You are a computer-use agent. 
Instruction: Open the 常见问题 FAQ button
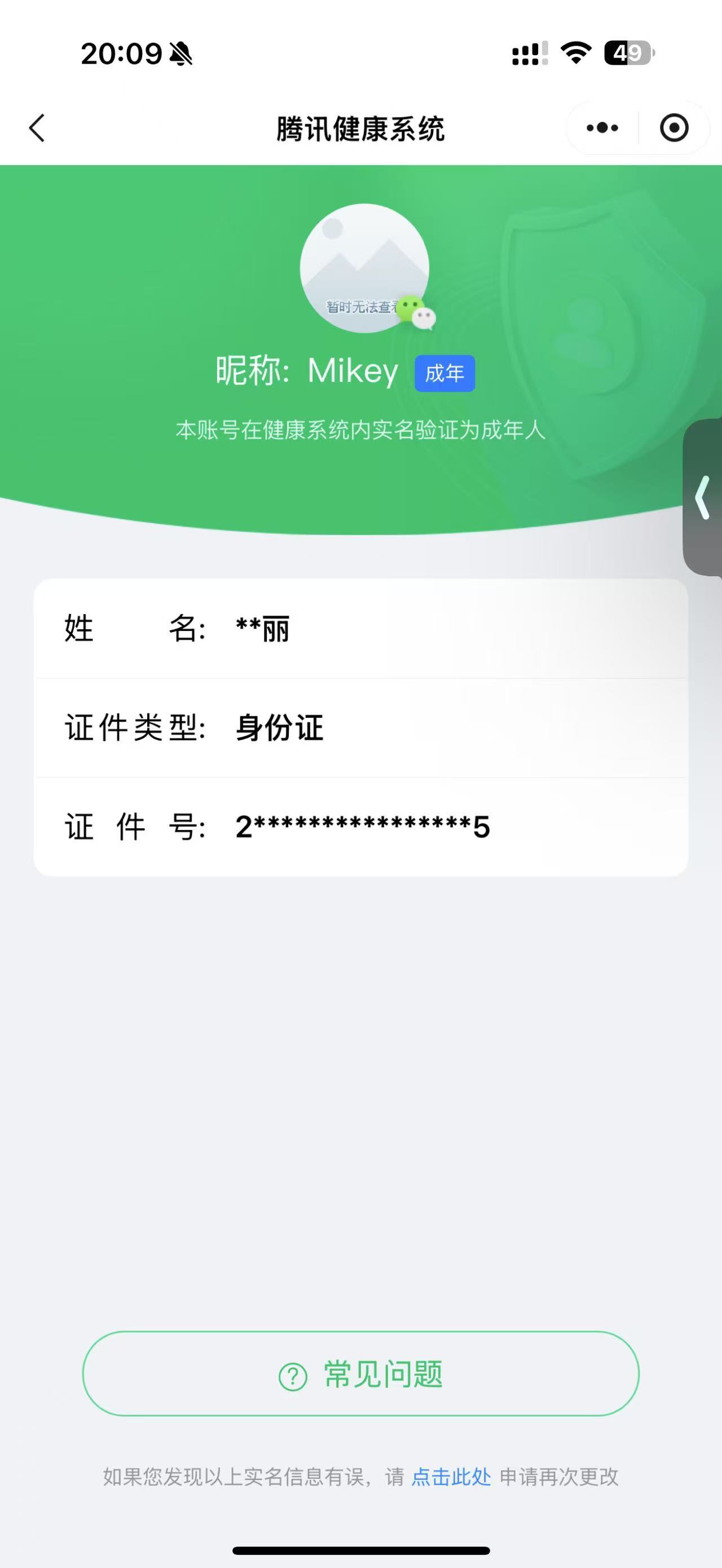tap(361, 1374)
